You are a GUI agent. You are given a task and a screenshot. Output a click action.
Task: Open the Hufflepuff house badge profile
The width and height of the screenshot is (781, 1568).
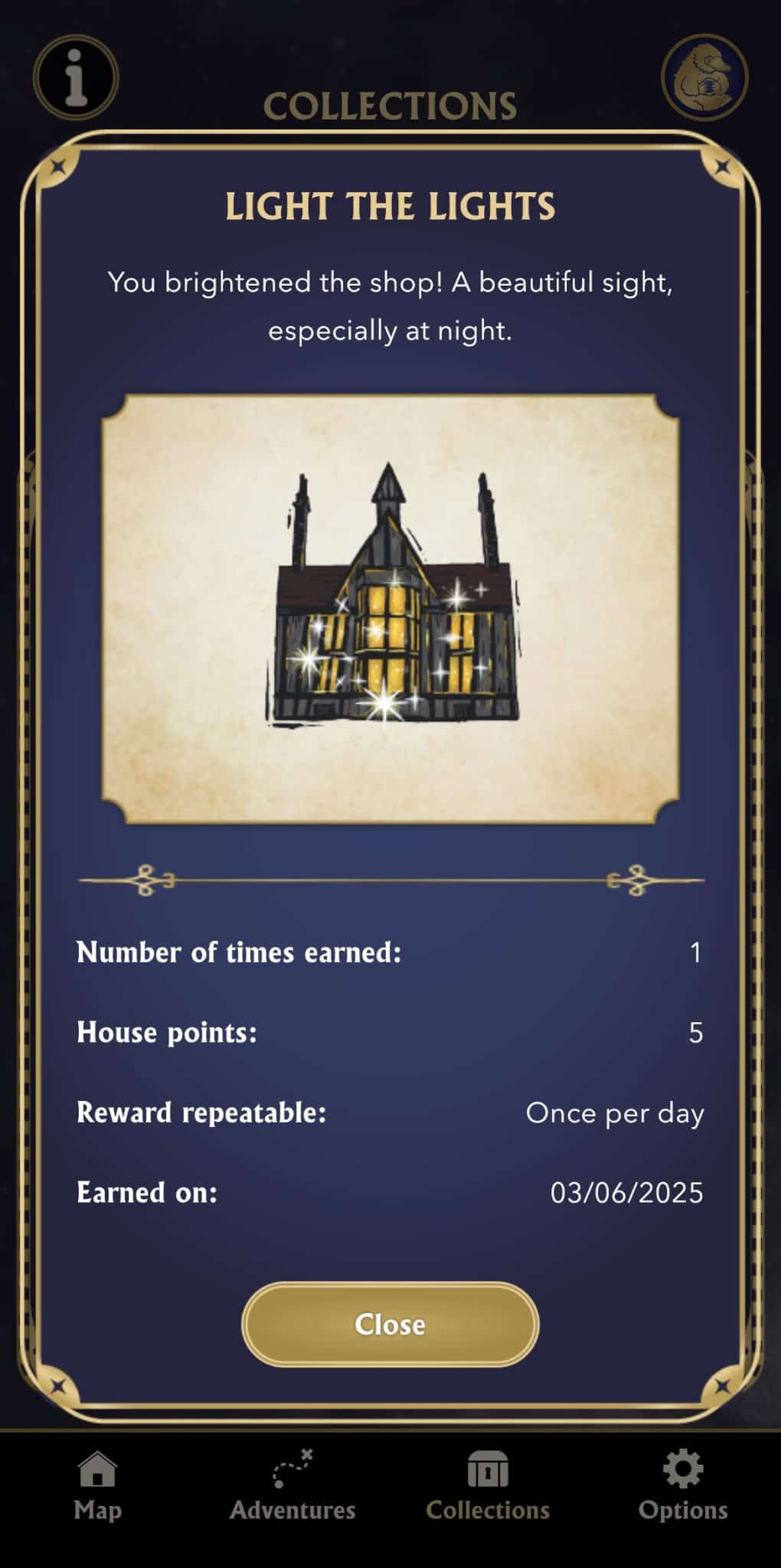point(704,77)
